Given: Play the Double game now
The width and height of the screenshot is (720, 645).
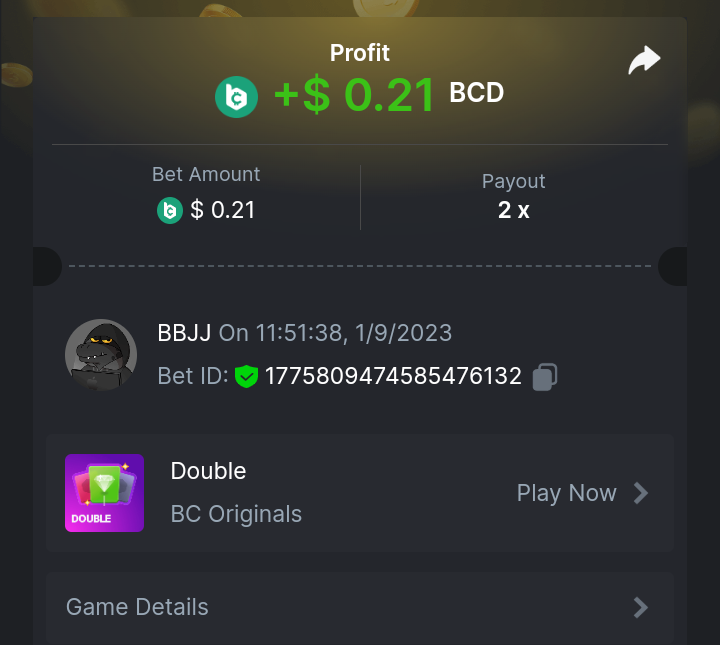Looking at the screenshot, I should pos(582,493).
